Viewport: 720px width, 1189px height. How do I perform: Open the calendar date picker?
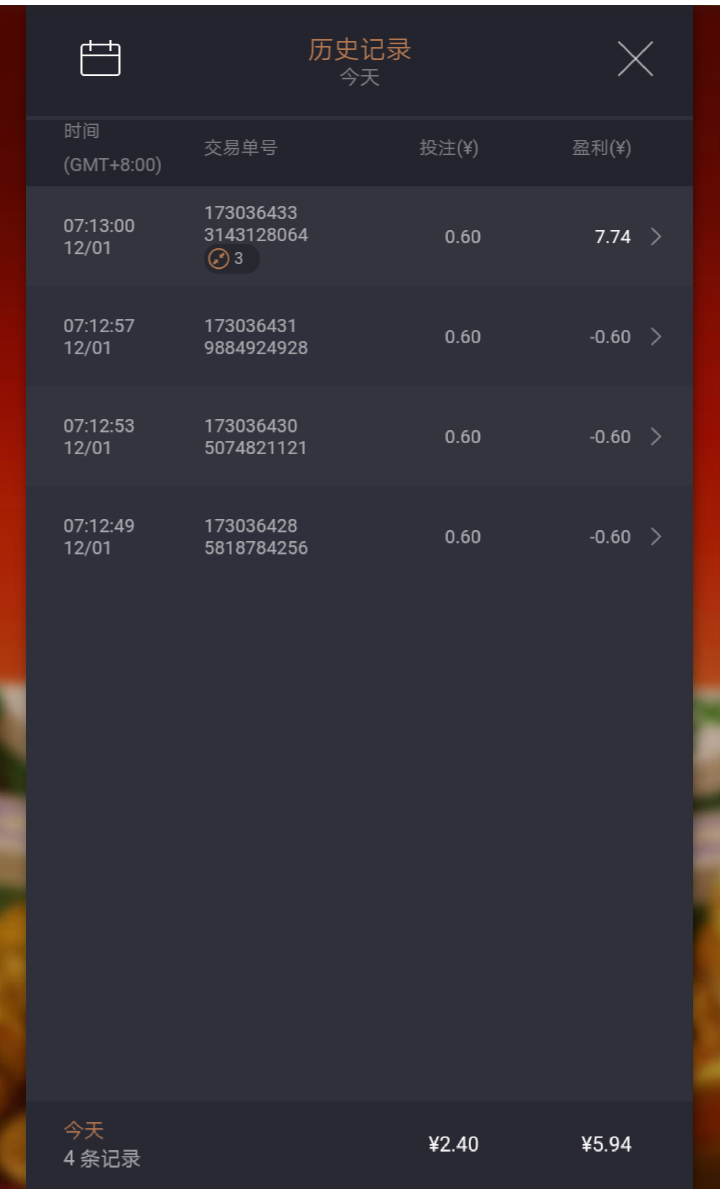click(x=100, y=59)
